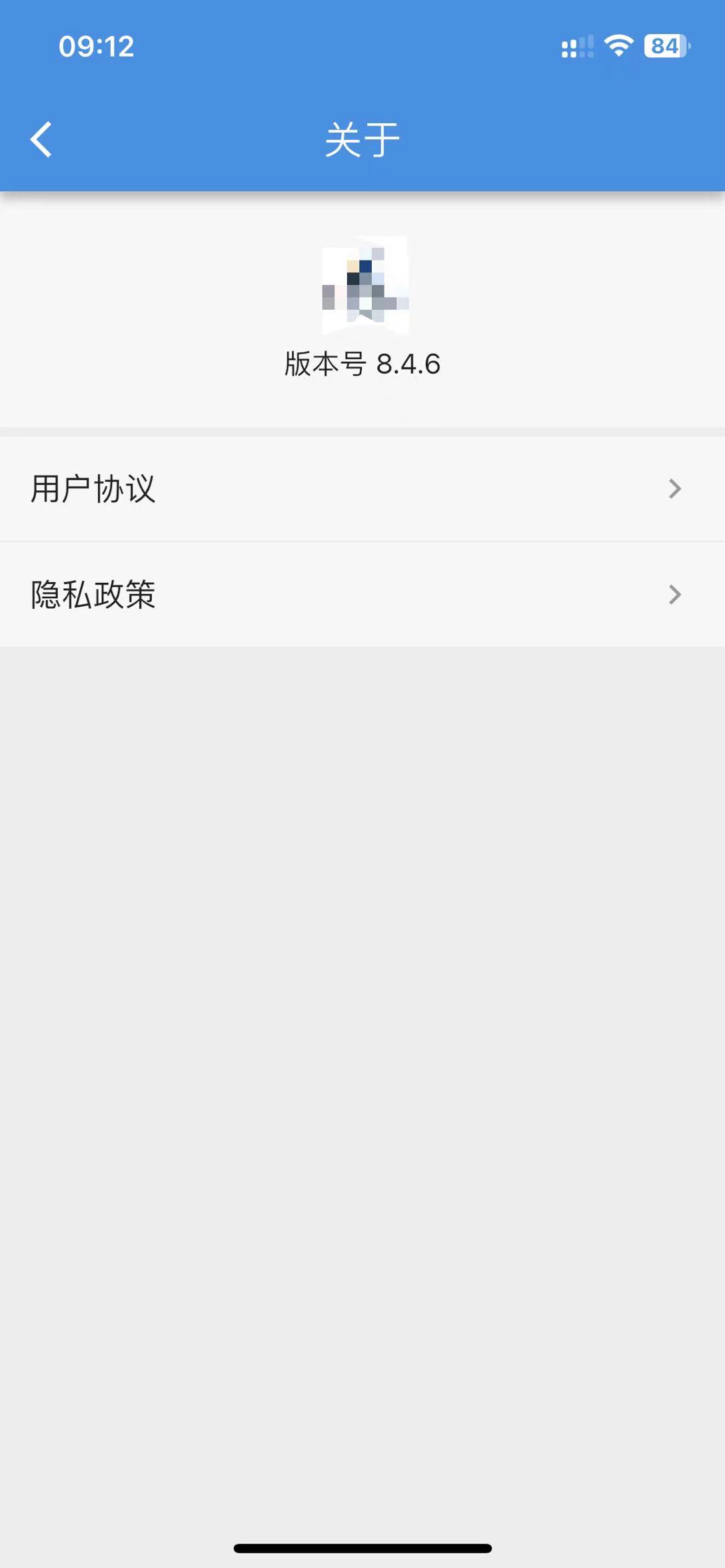Go back from the 关于 page
This screenshot has width=725, height=1568.
point(41,140)
